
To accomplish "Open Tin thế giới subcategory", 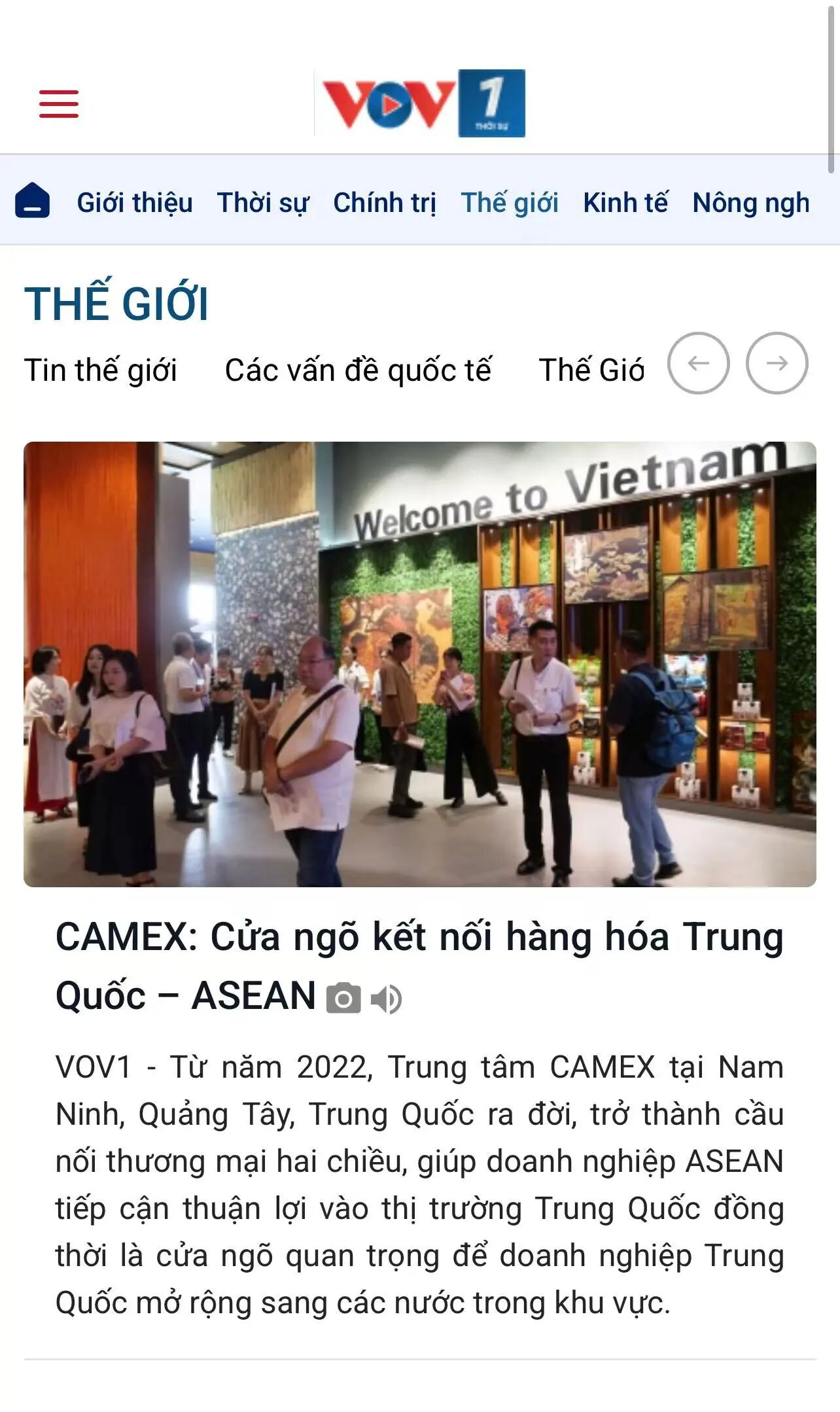I will tap(101, 370).
